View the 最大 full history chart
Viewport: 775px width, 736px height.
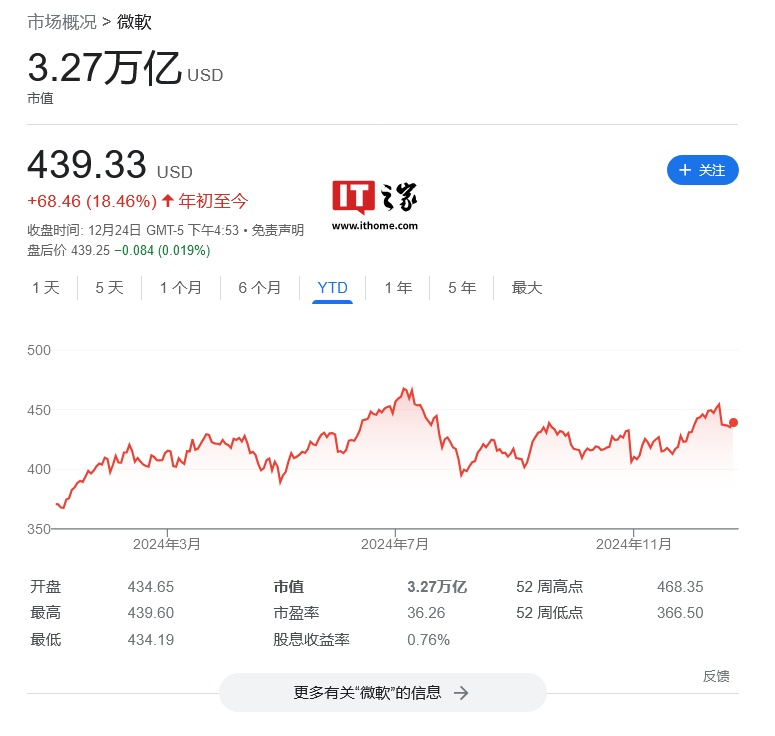tap(527, 288)
